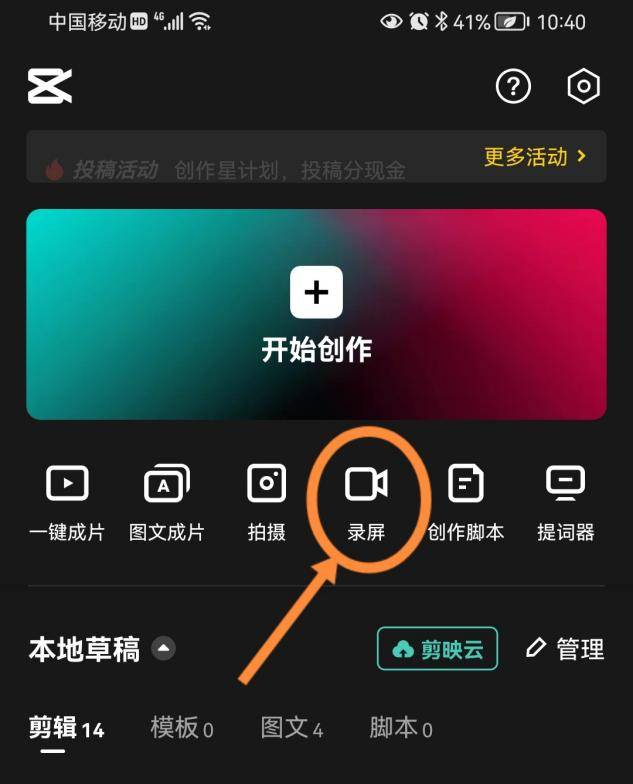The width and height of the screenshot is (633, 784).
Task: Switch to the 图文 tab
Action: click(x=292, y=729)
